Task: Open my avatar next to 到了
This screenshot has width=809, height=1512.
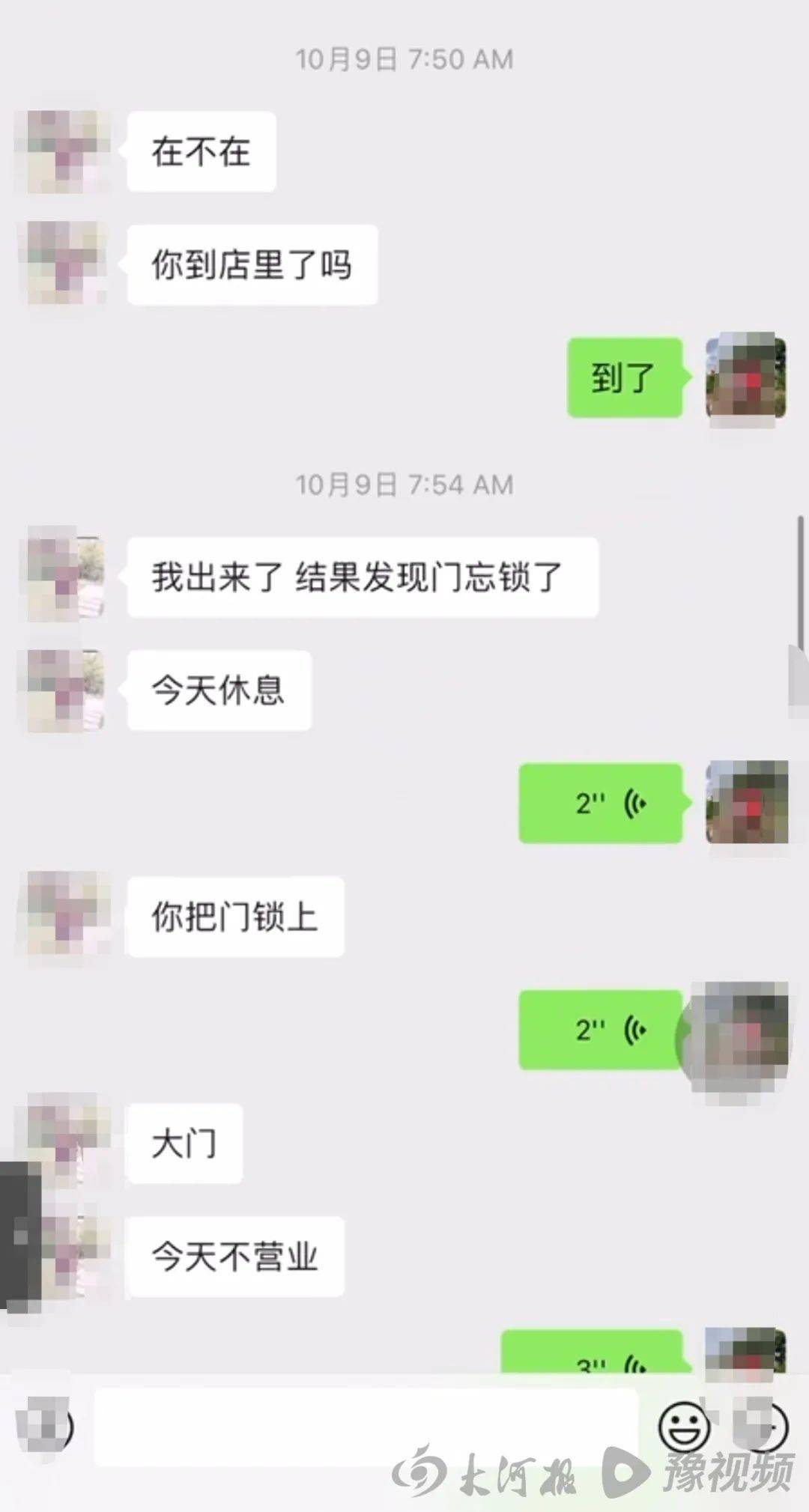Action: click(x=746, y=378)
